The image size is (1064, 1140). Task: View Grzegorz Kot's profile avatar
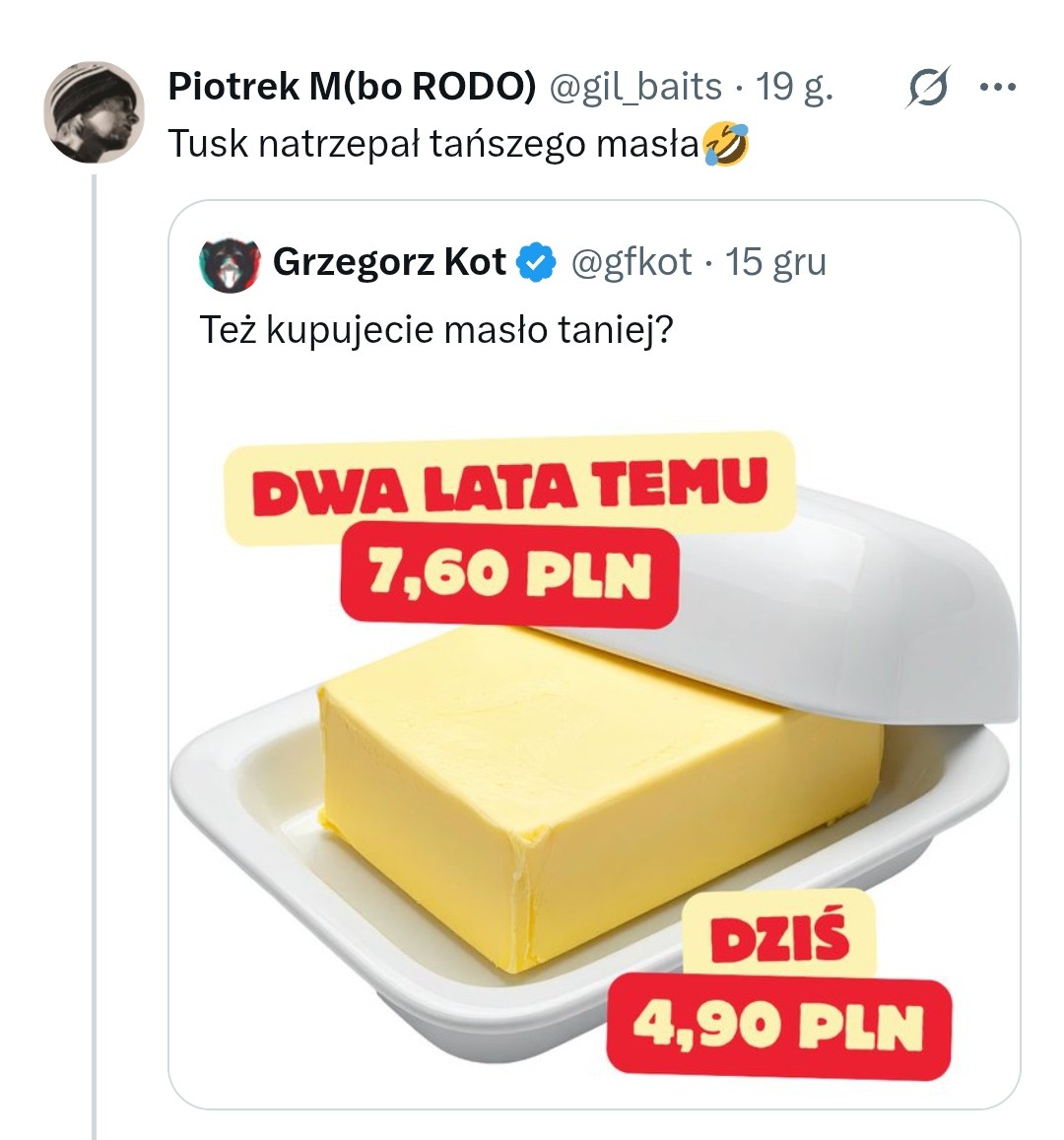click(230, 263)
